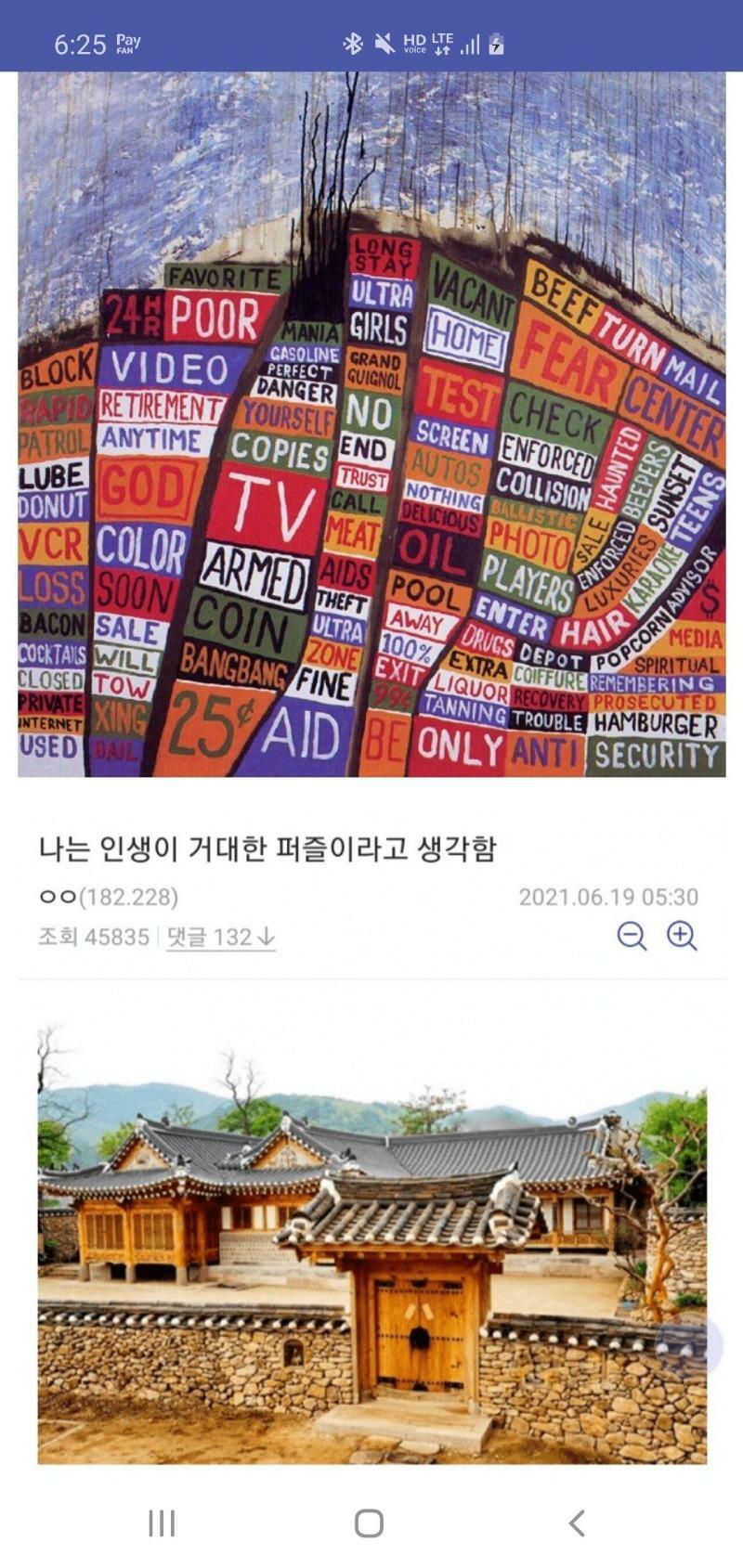This screenshot has height=1568, width=743.
Task: Jump to the 132 comments link
Action: point(220,937)
